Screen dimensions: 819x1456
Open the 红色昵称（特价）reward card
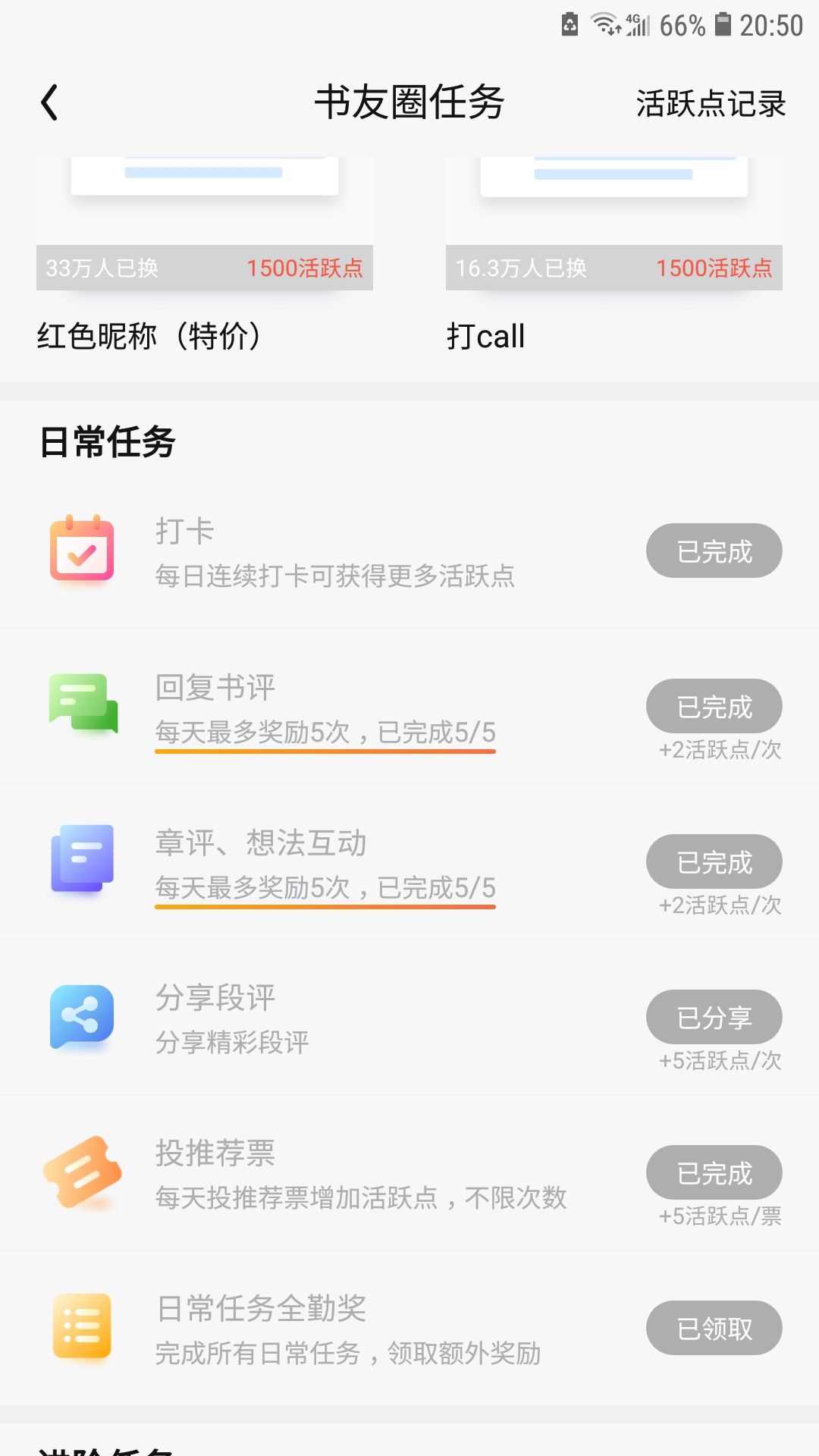point(204,250)
